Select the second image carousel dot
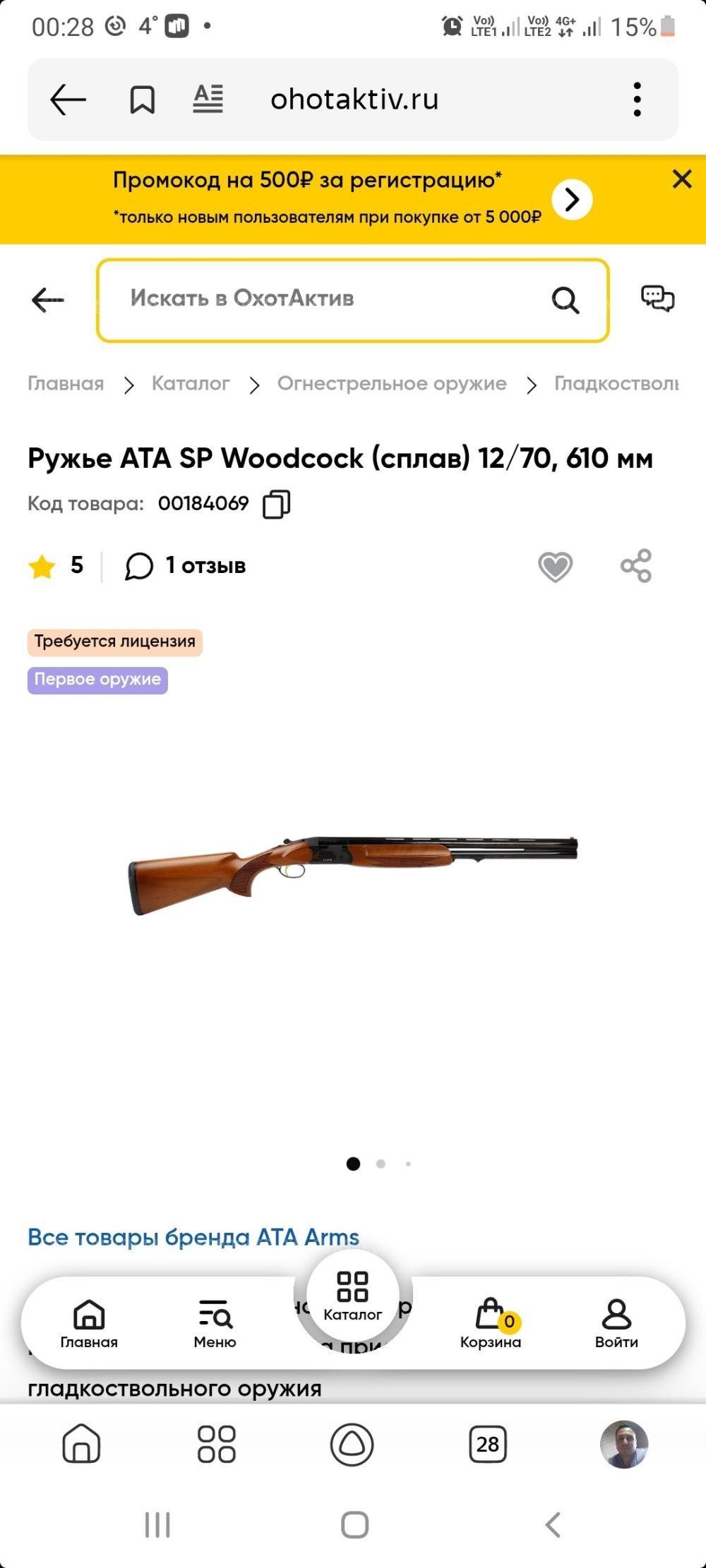The width and height of the screenshot is (706, 1568). click(381, 1164)
